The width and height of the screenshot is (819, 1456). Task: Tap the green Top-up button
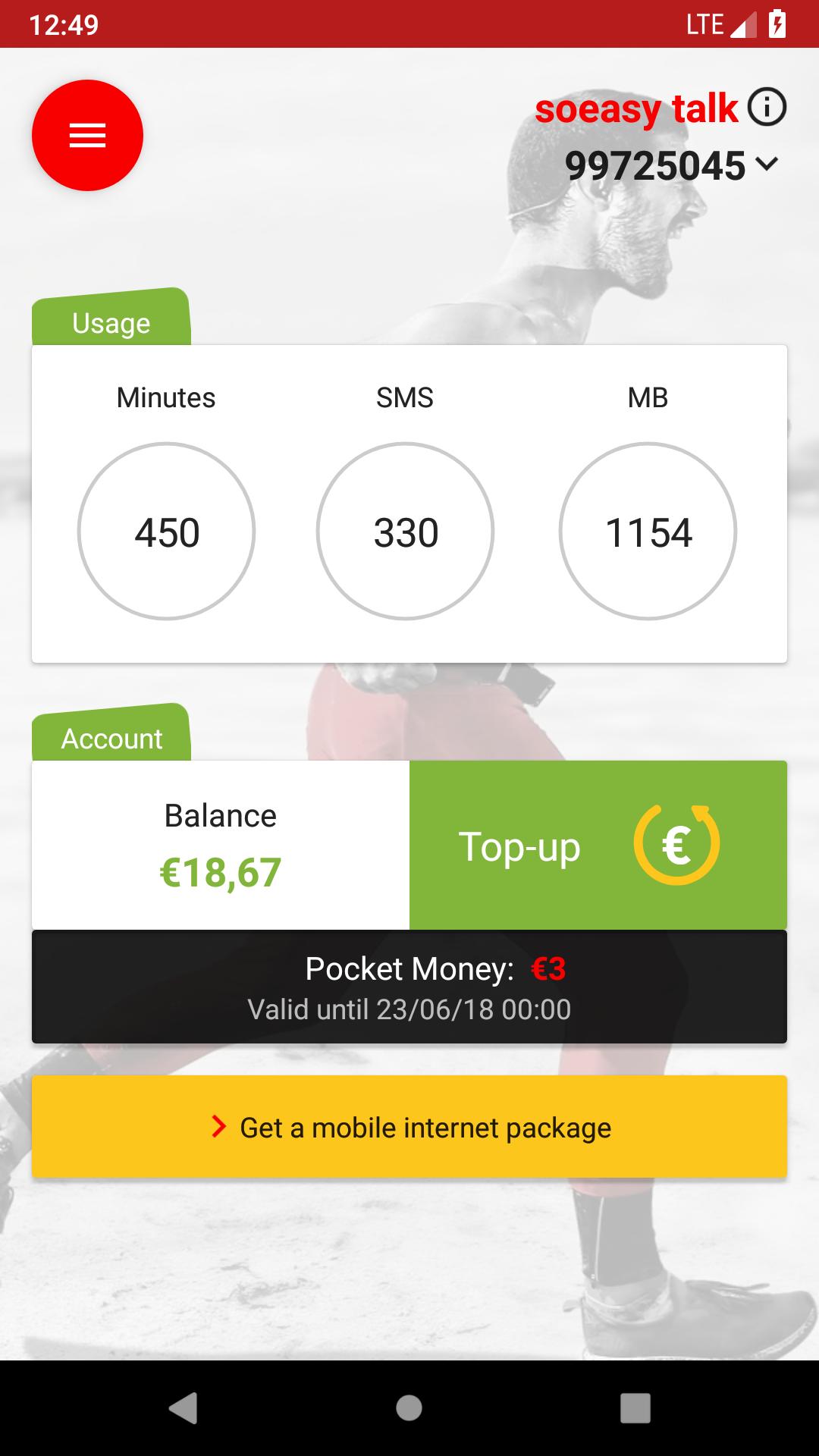[598, 846]
